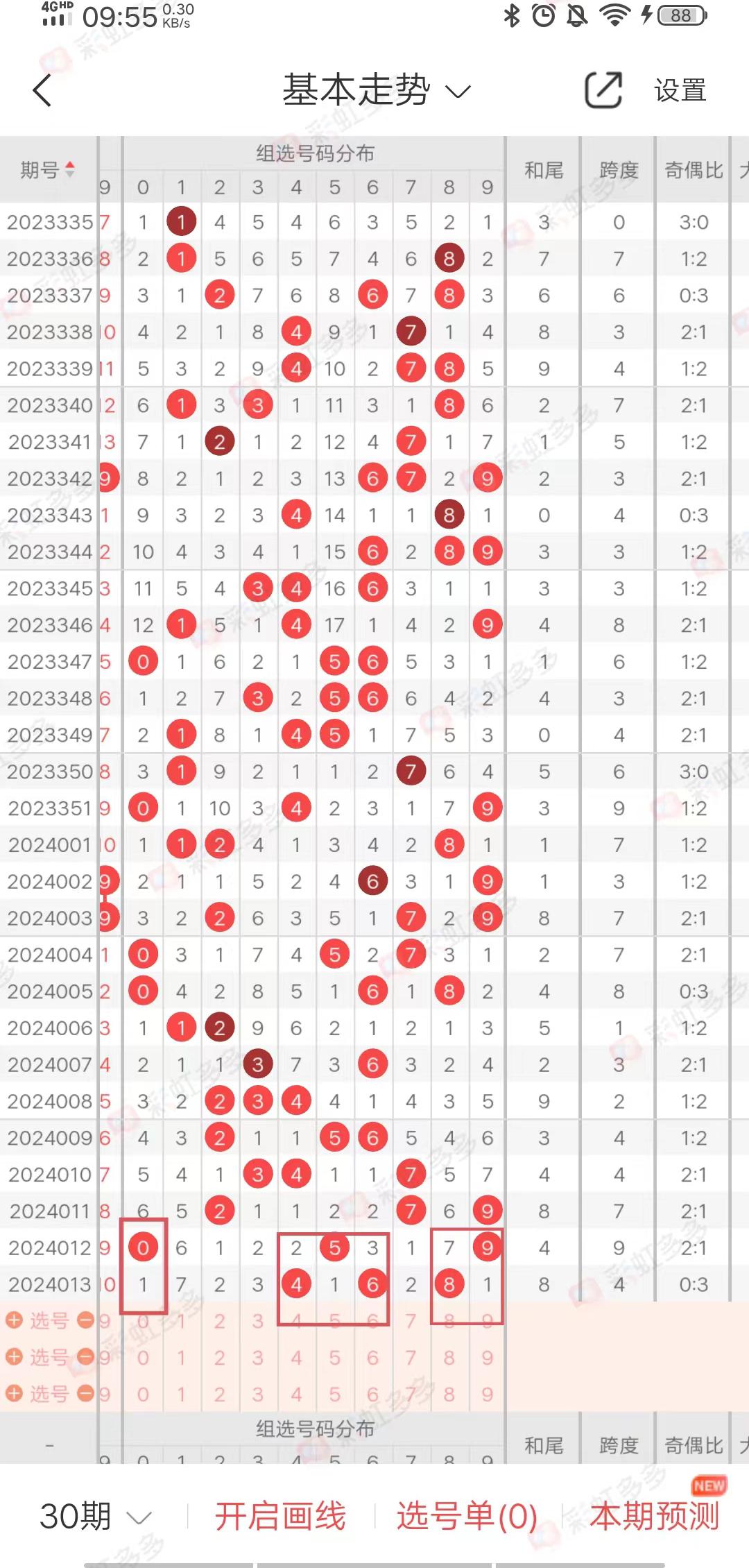Share the trend chart via share icon
The height and width of the screenshot is (1568, 749).
coord(603,90)
